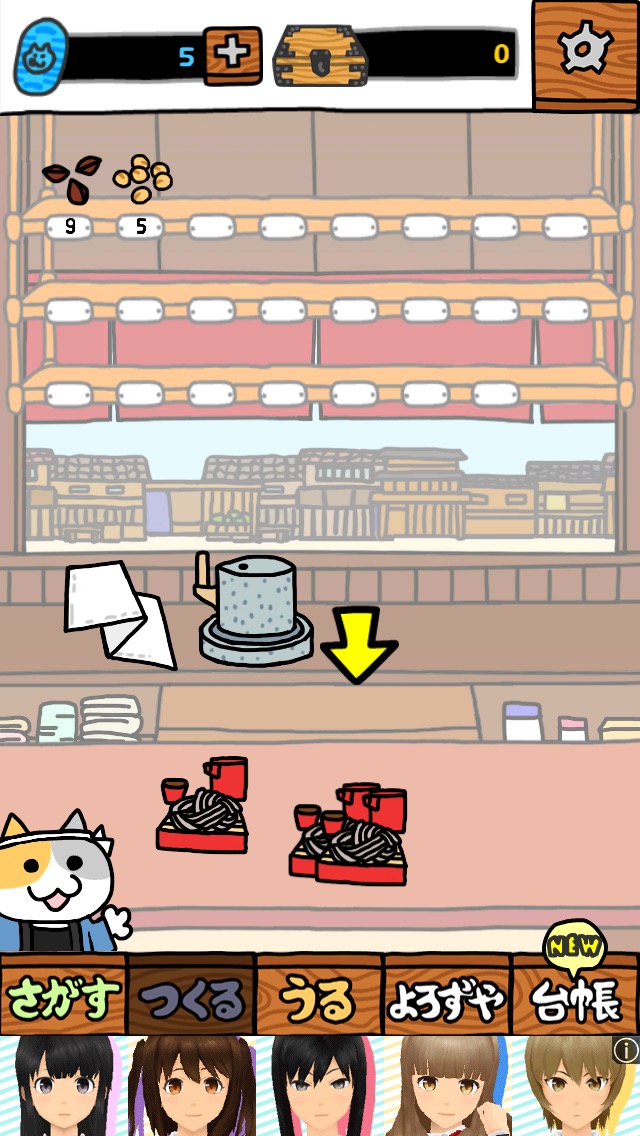Open the ad info icon

tap(626, 1050)
